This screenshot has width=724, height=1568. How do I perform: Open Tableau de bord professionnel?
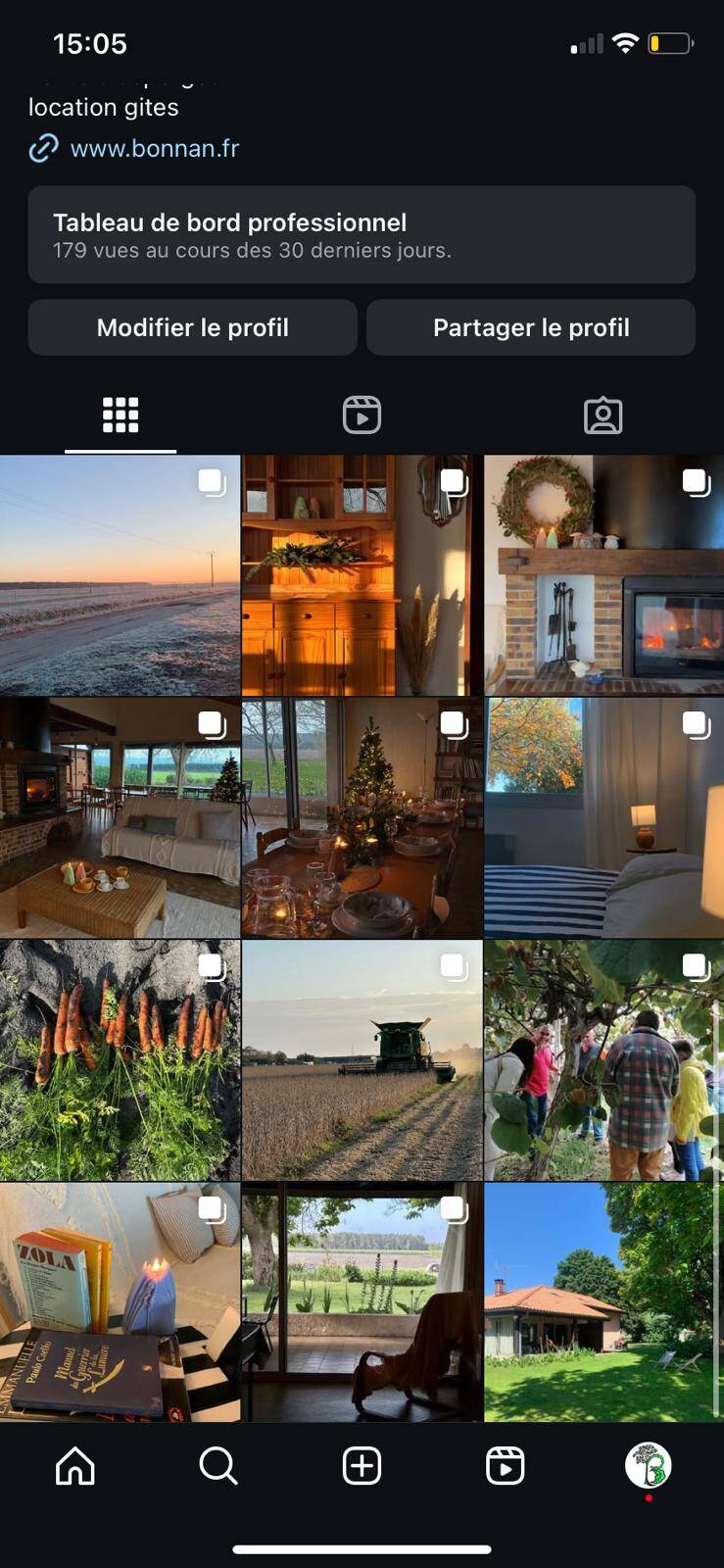tap(362, 235)
